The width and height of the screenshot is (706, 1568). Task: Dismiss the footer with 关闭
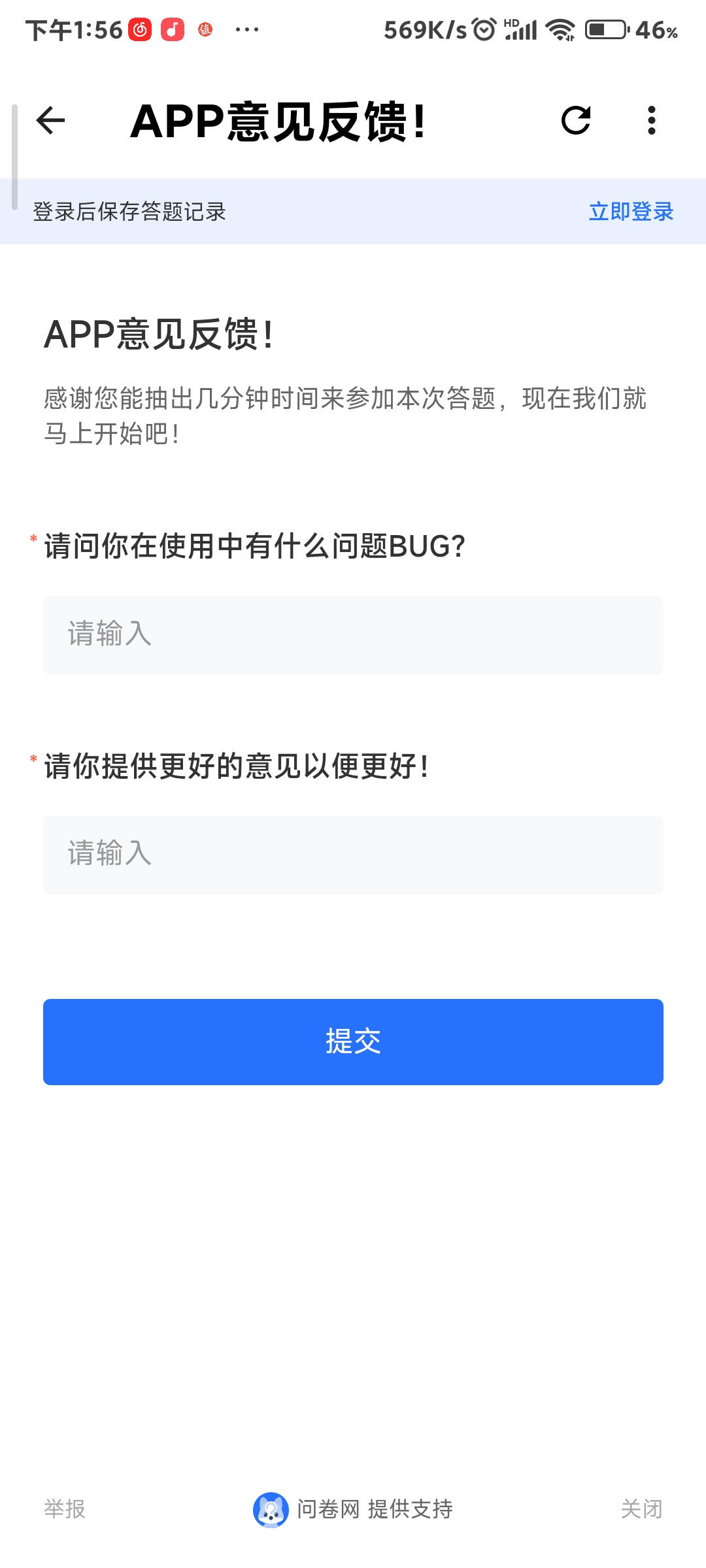pos(641,1509)
